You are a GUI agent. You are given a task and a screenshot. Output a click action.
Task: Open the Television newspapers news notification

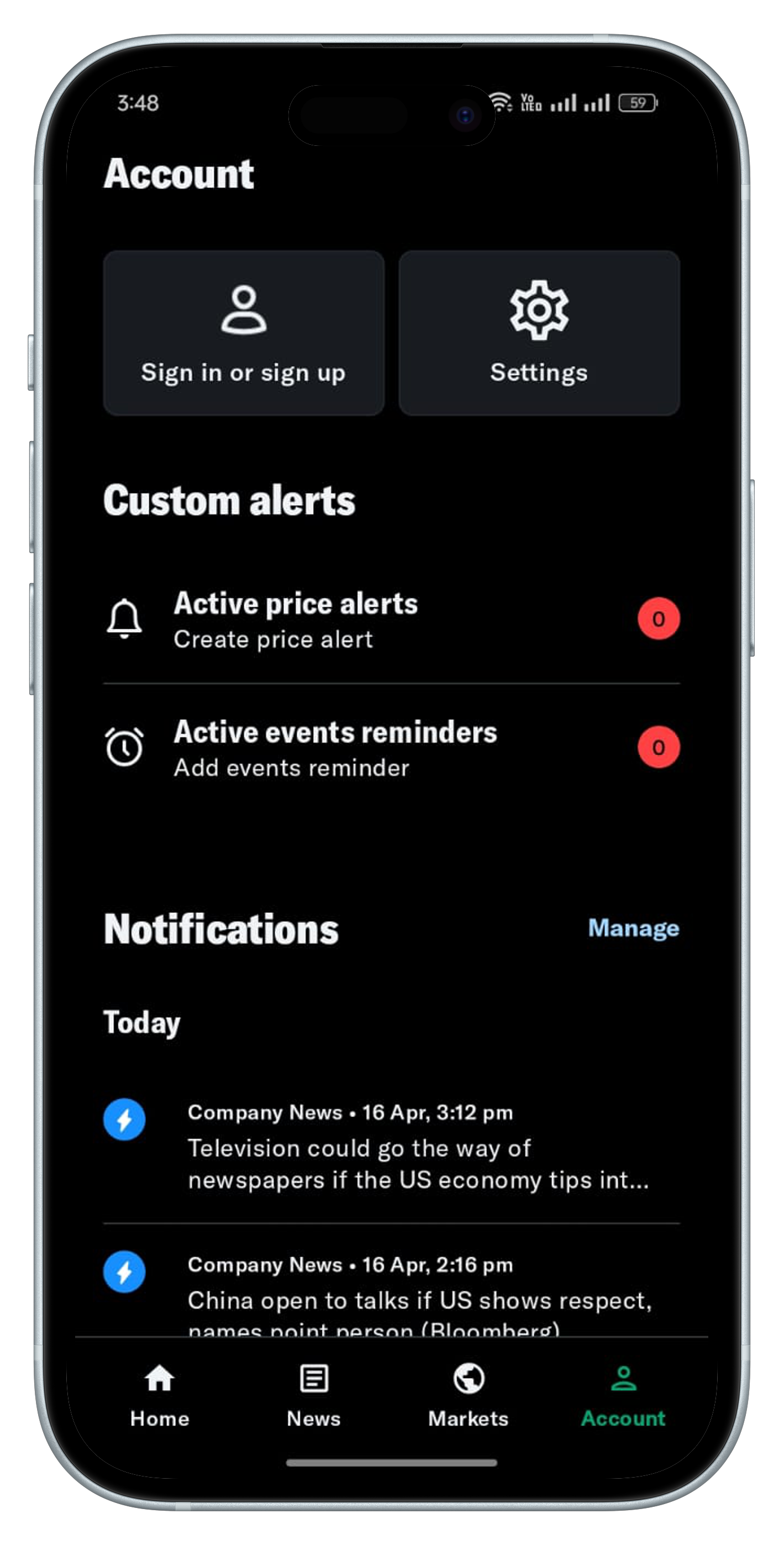(x=418, y=1147)
